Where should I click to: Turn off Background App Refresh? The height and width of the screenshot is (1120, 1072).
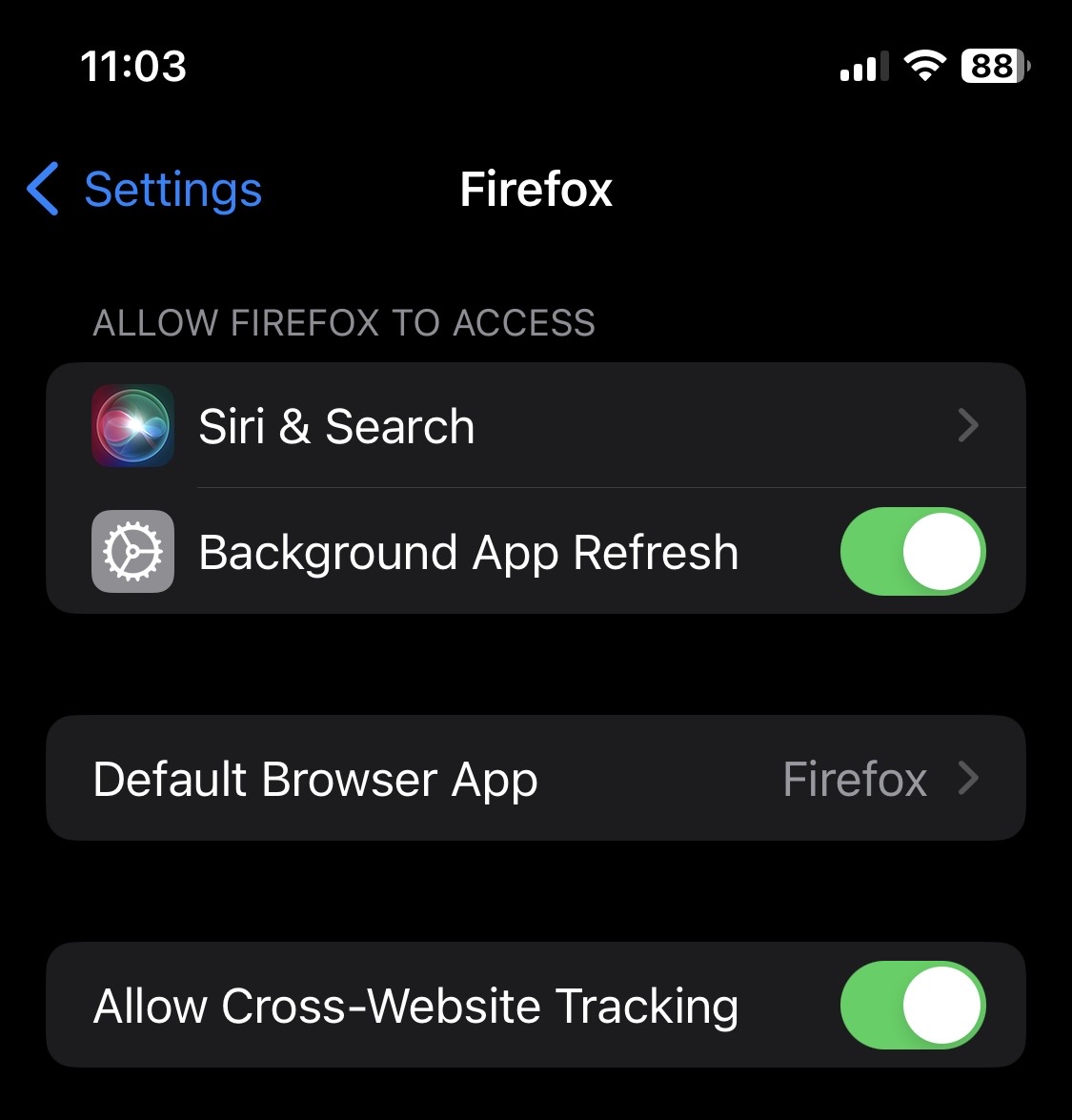click(912, 552)
